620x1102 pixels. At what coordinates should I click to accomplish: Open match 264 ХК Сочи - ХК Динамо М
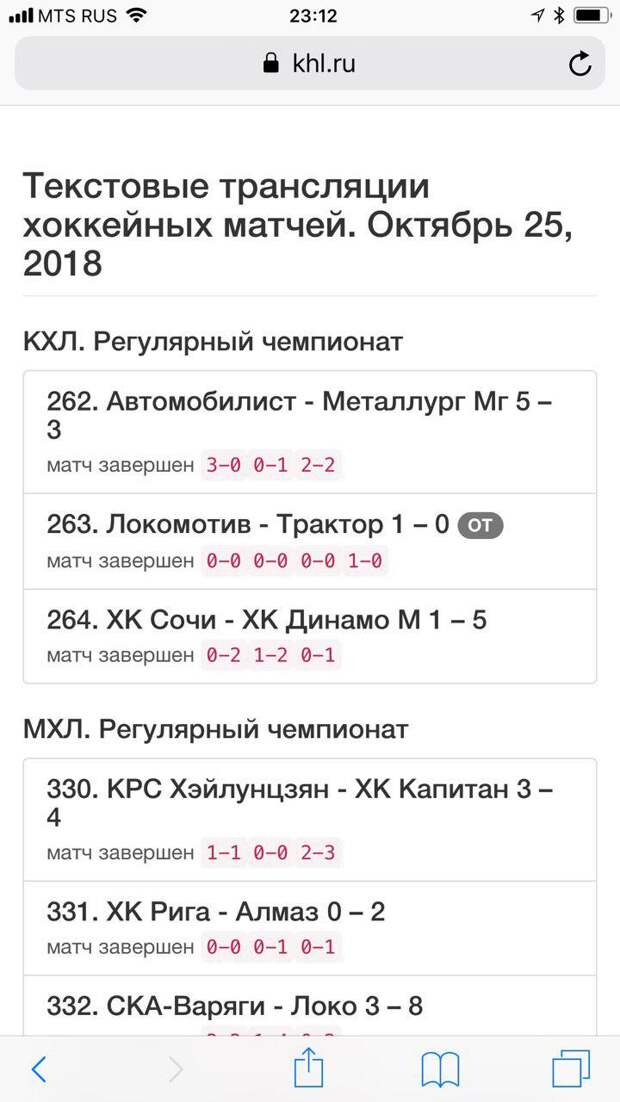266,620
